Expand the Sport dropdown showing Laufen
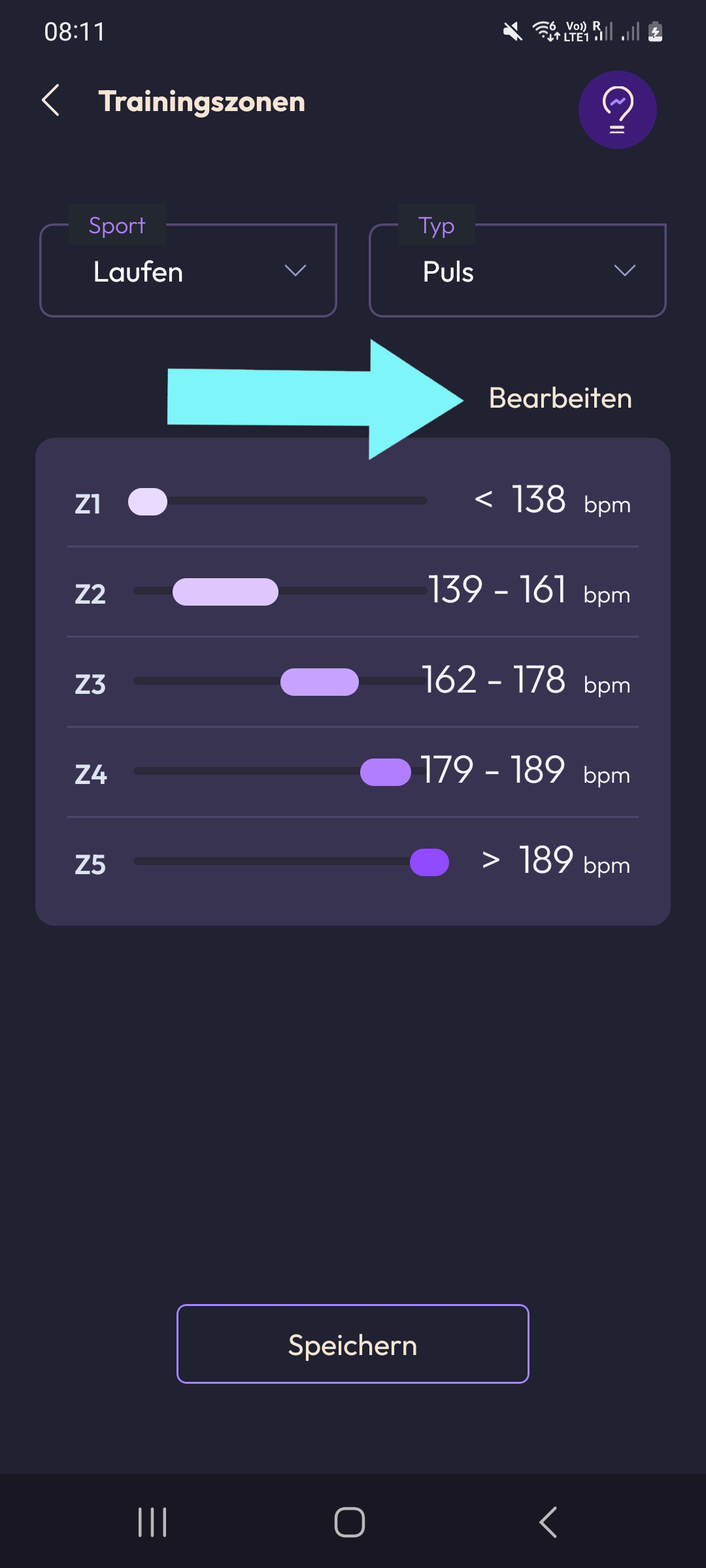The height and width of the screenshot is (1568, 706). [x=188, y=271]
